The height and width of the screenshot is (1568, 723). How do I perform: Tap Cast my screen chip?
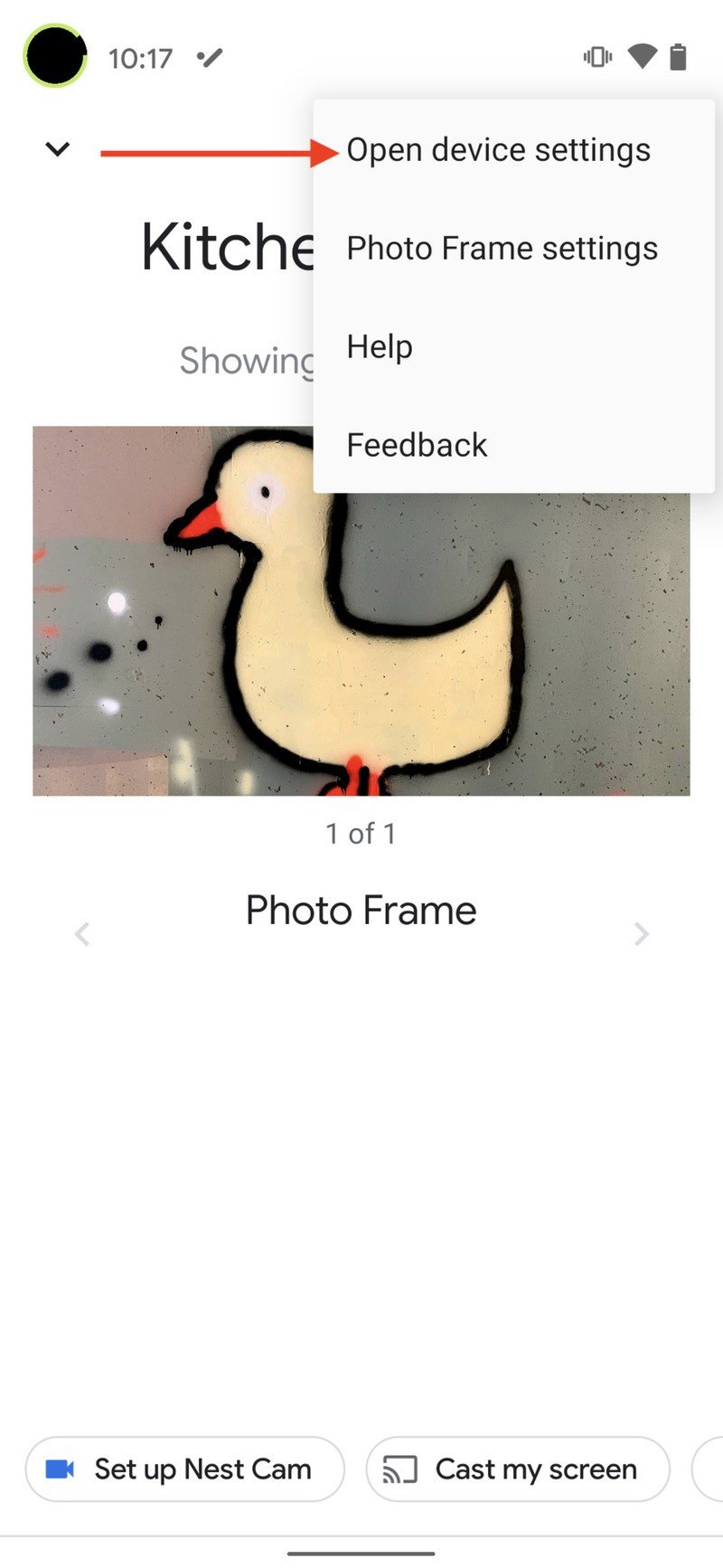[518, 1469]
